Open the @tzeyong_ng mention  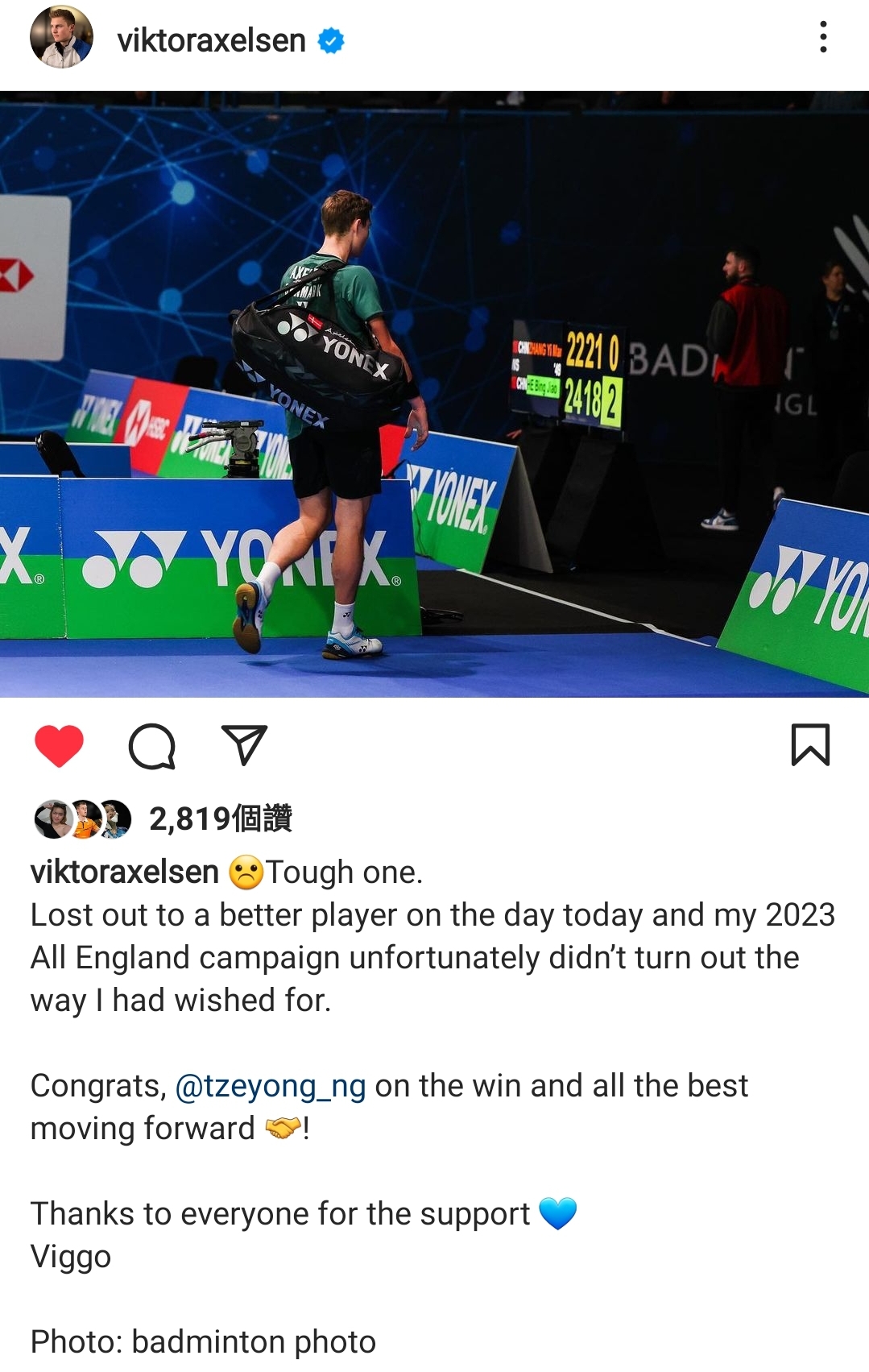[x=270, y=1086]
